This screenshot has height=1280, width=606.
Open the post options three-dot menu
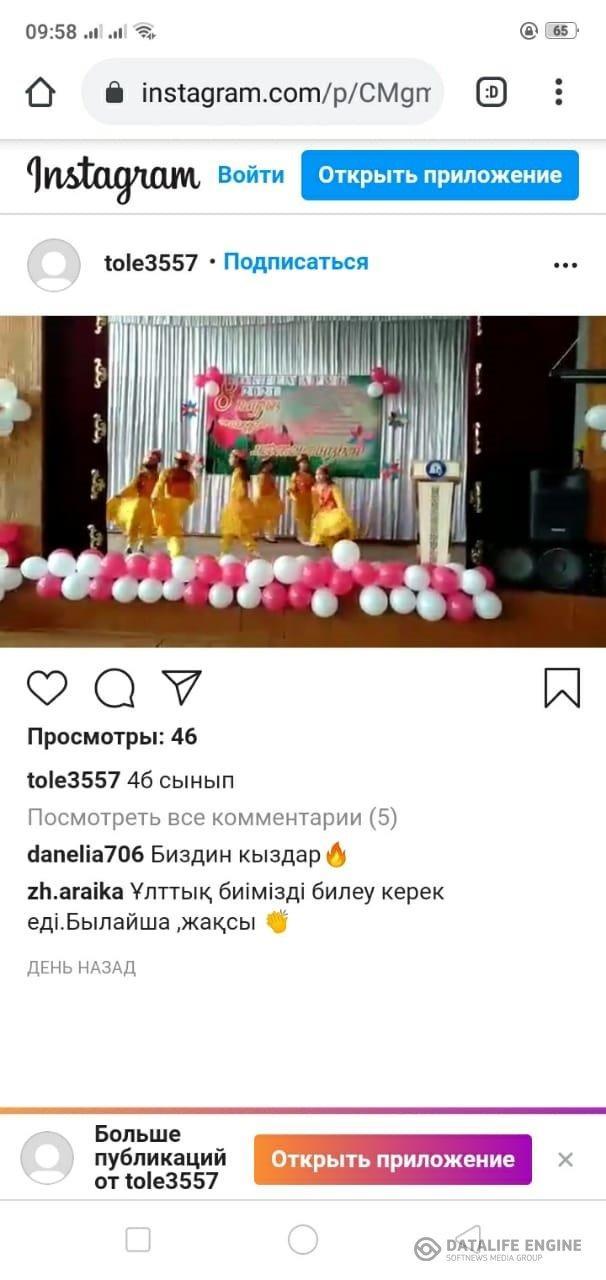point(565,265)
